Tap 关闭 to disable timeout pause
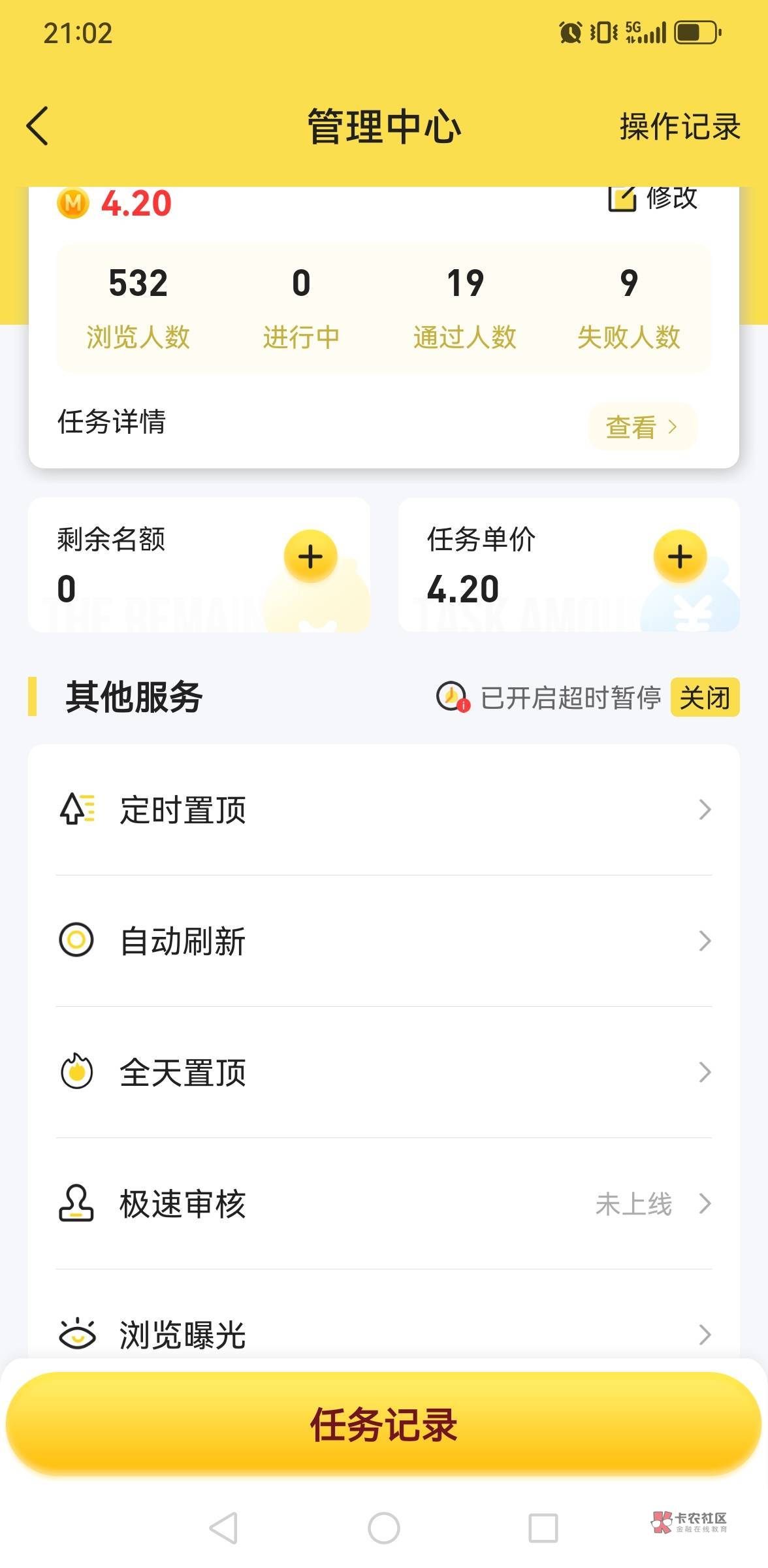The image size is (768, 1568). 705,698
